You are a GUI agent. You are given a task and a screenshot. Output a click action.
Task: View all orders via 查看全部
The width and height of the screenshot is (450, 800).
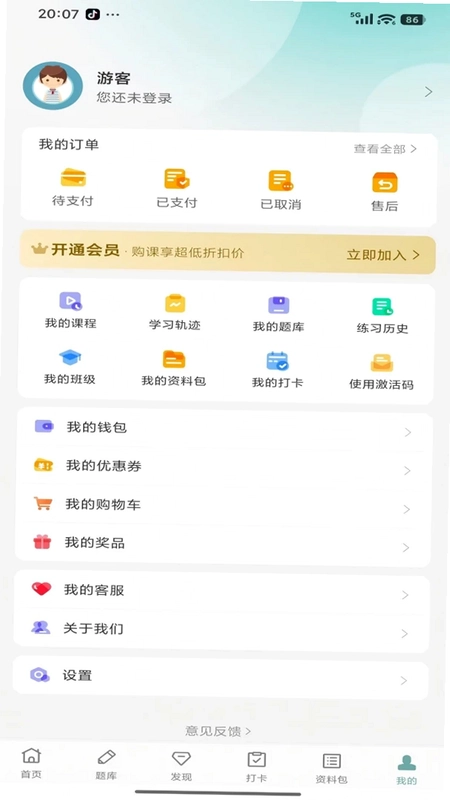[385, 149]
